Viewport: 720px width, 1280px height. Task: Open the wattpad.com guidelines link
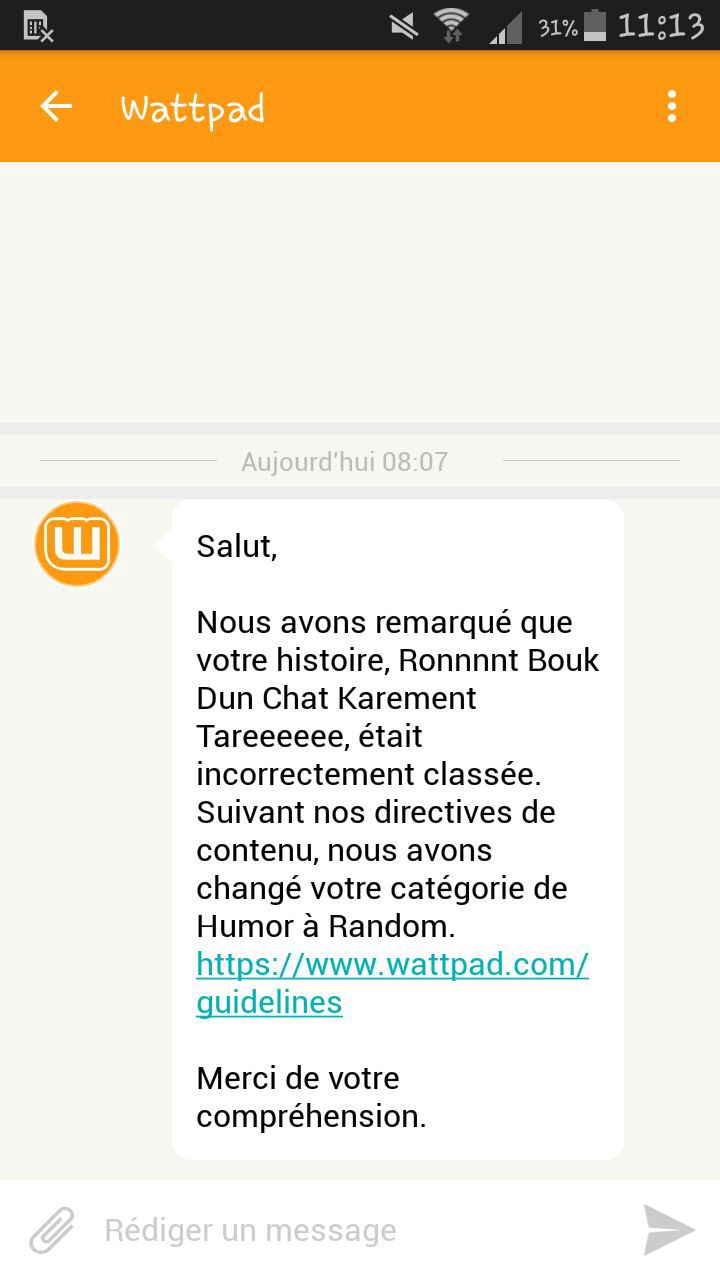point(392,983)
